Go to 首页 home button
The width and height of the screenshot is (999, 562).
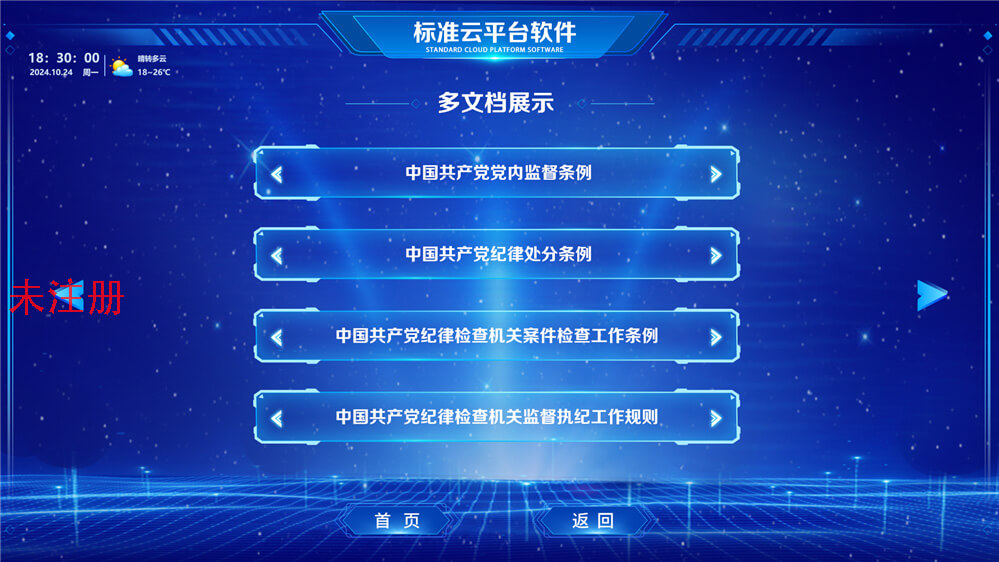396,520
